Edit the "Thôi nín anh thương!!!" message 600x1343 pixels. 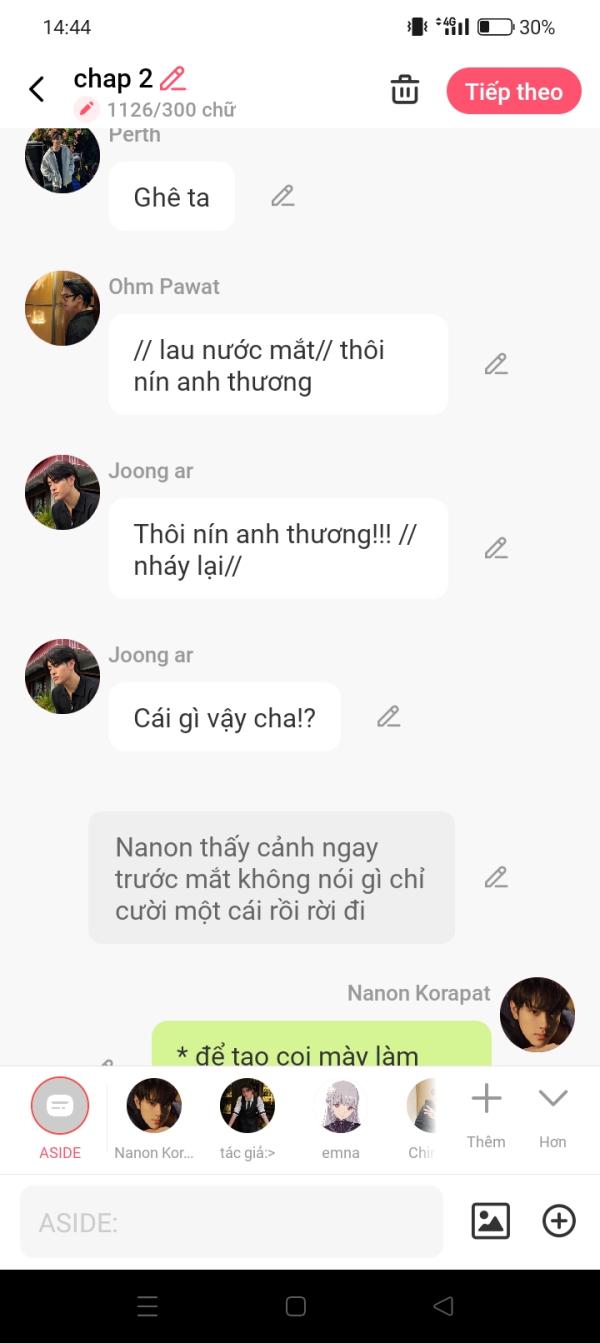pyautogui.click(x=496, y=548)
